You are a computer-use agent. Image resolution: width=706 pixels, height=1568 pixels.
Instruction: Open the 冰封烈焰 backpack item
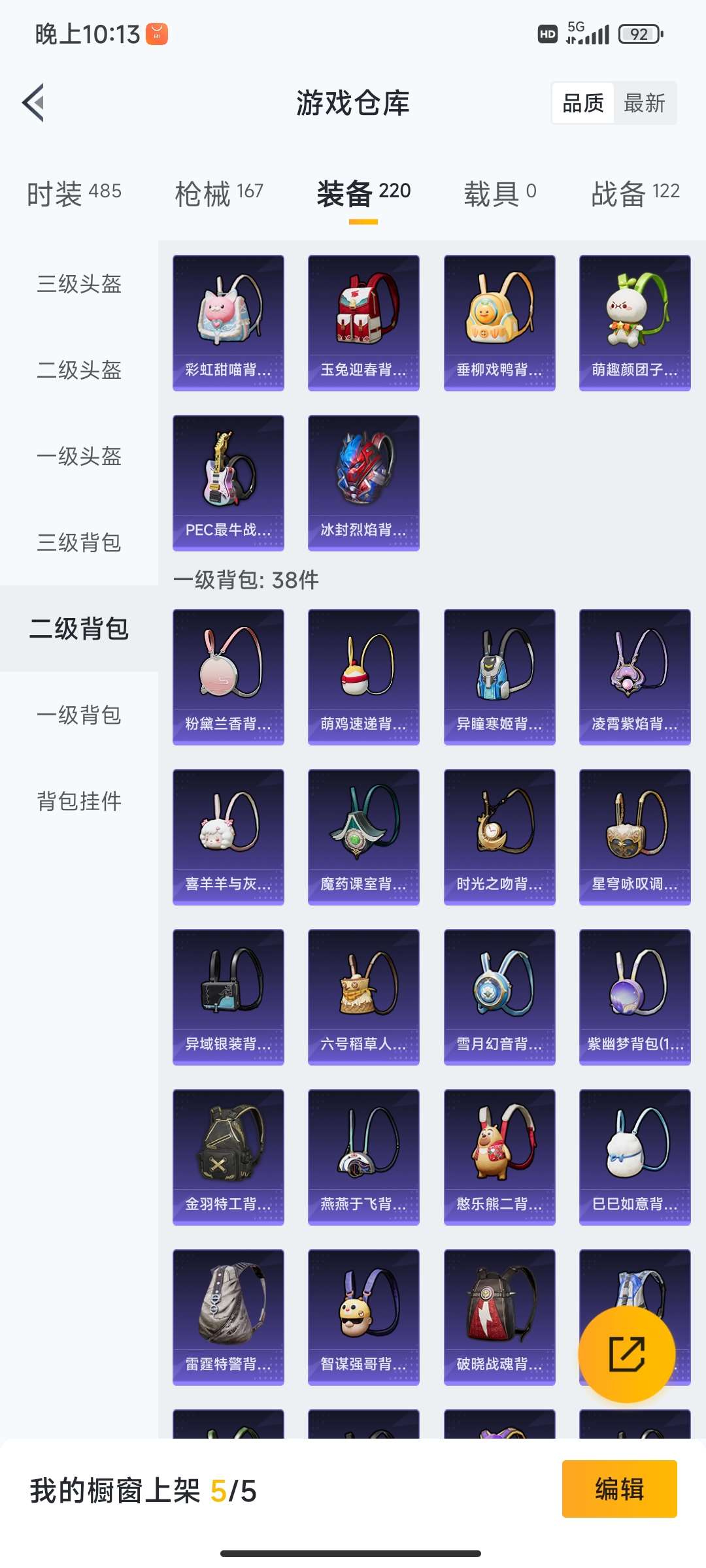point(363,483)
